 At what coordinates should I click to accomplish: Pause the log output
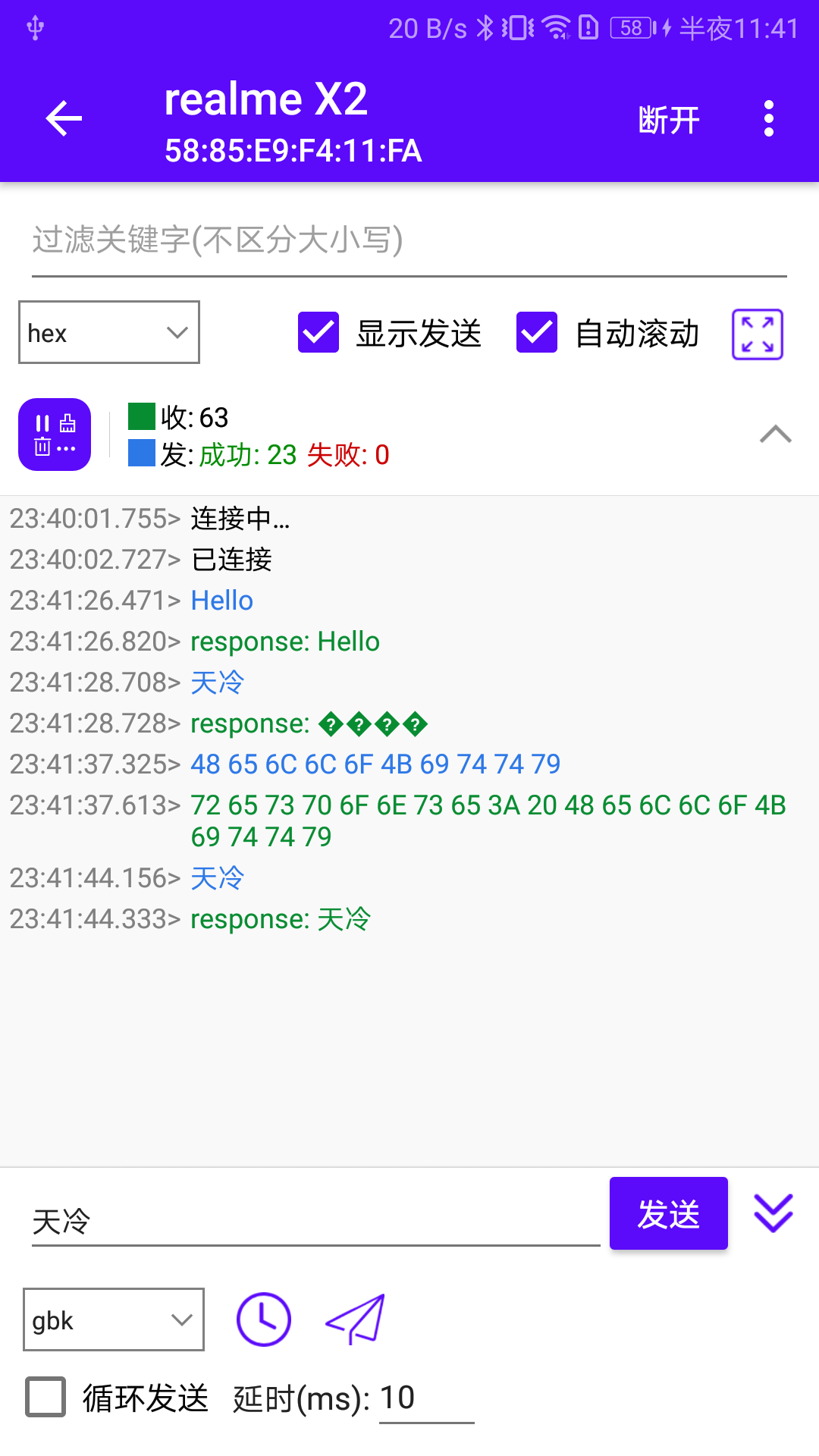43,422
